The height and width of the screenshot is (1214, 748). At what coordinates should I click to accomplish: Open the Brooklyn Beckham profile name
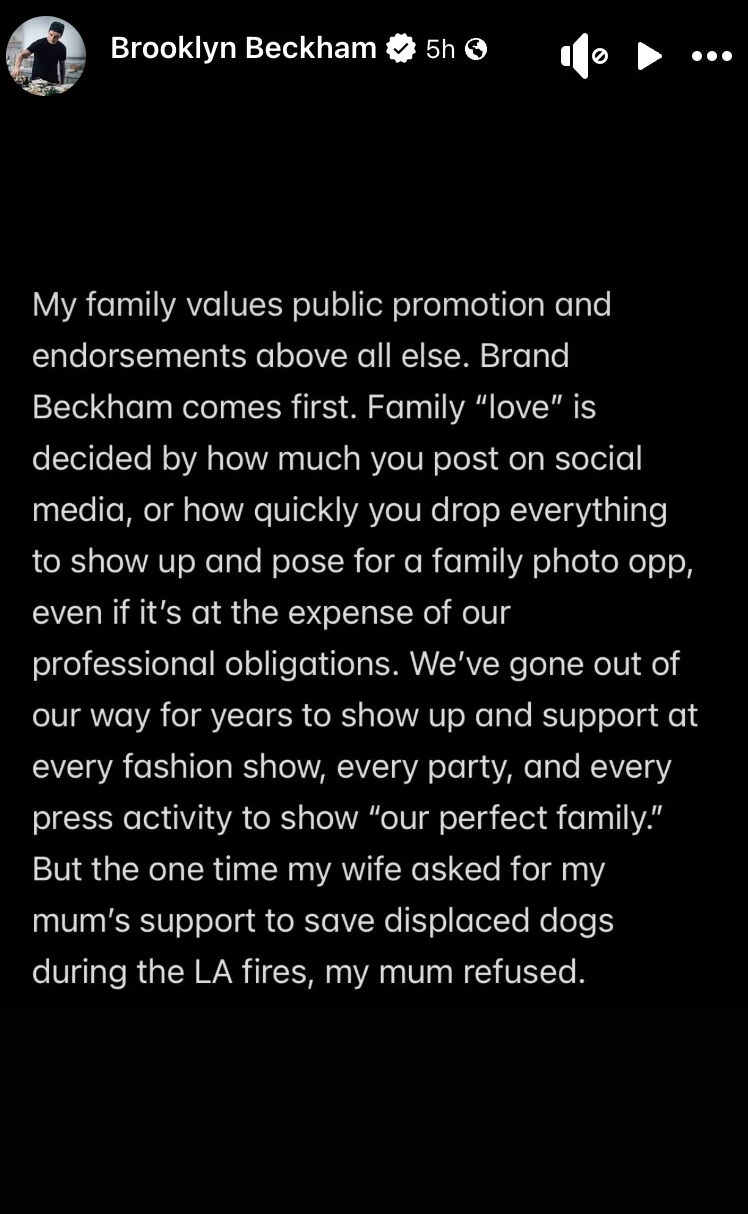(x=243, y=48)
